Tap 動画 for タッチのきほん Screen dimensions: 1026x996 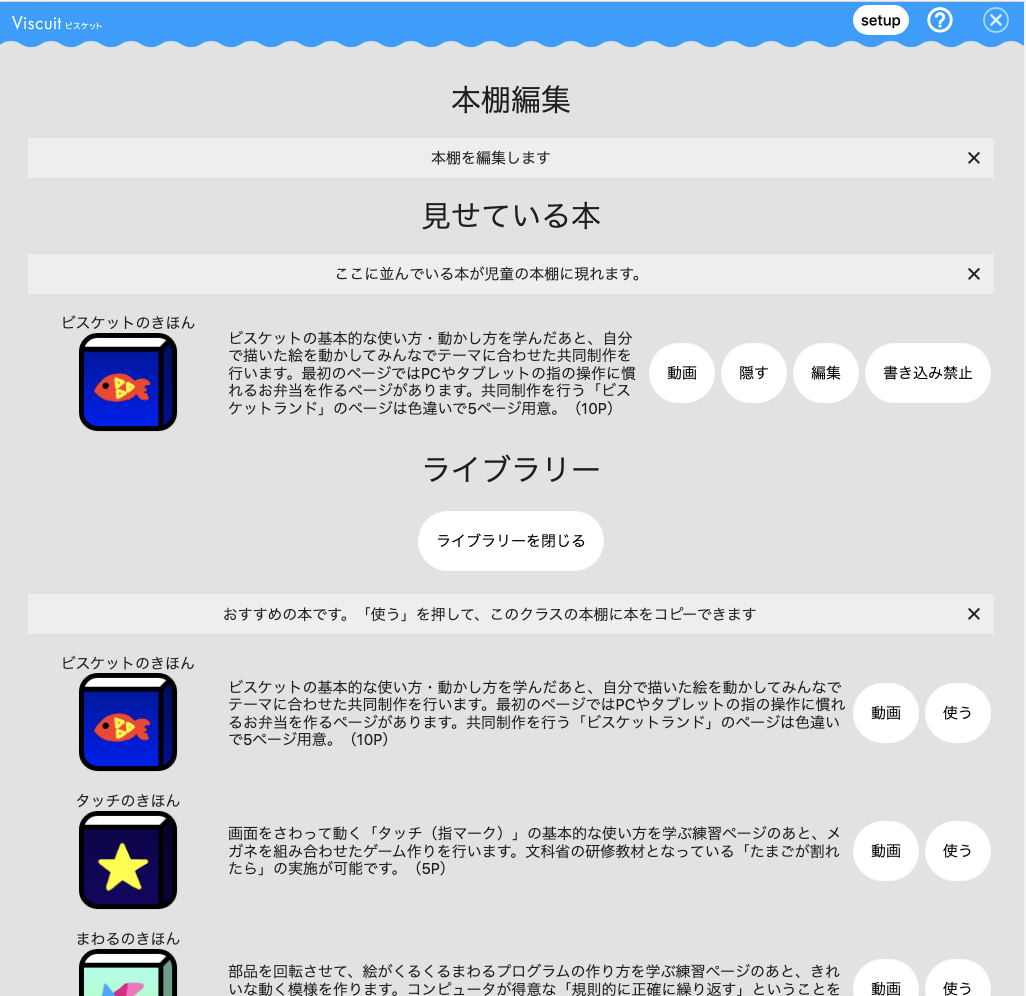(x=885, y=851)
